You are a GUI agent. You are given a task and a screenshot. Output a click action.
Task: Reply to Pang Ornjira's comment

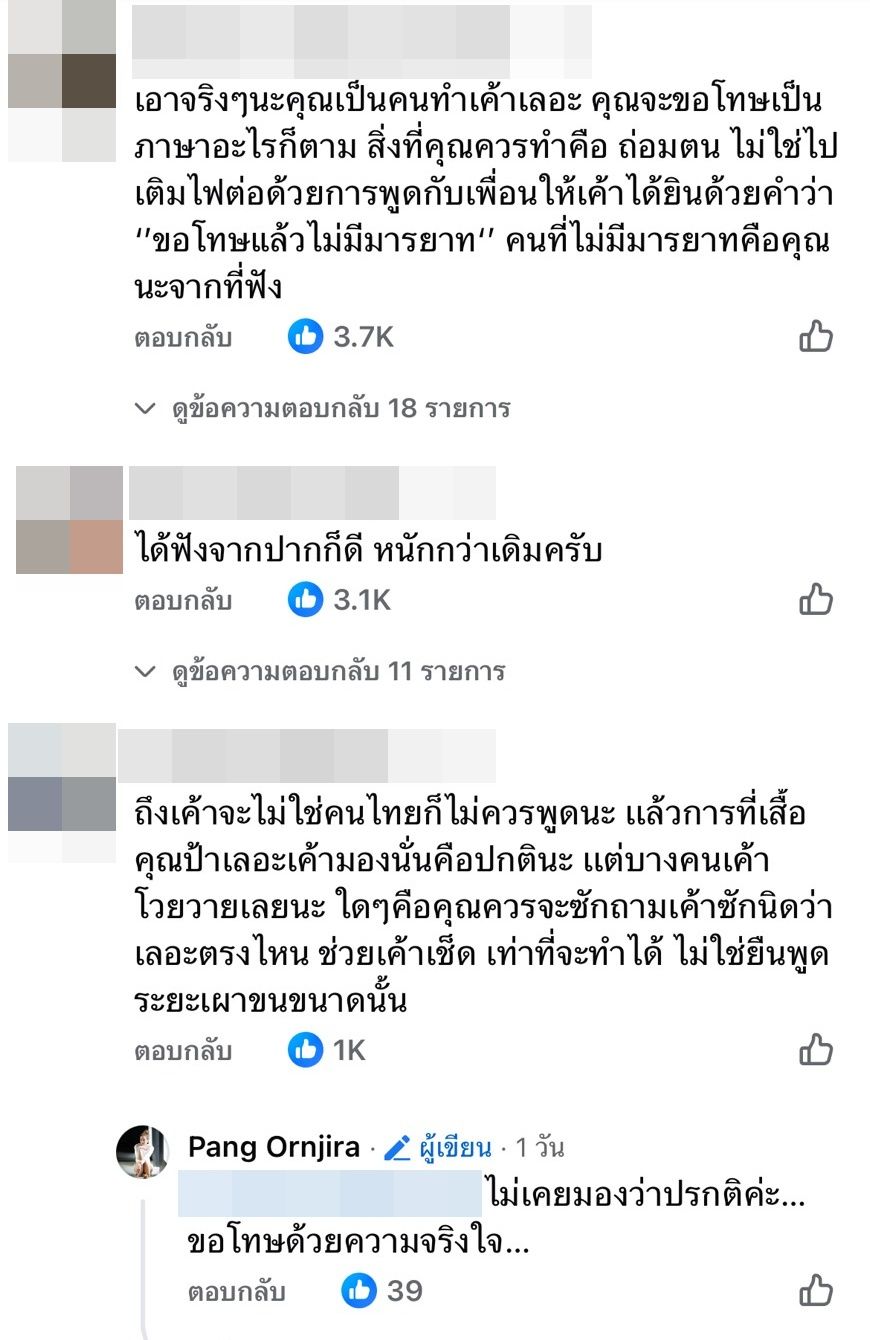(236, 1291)
